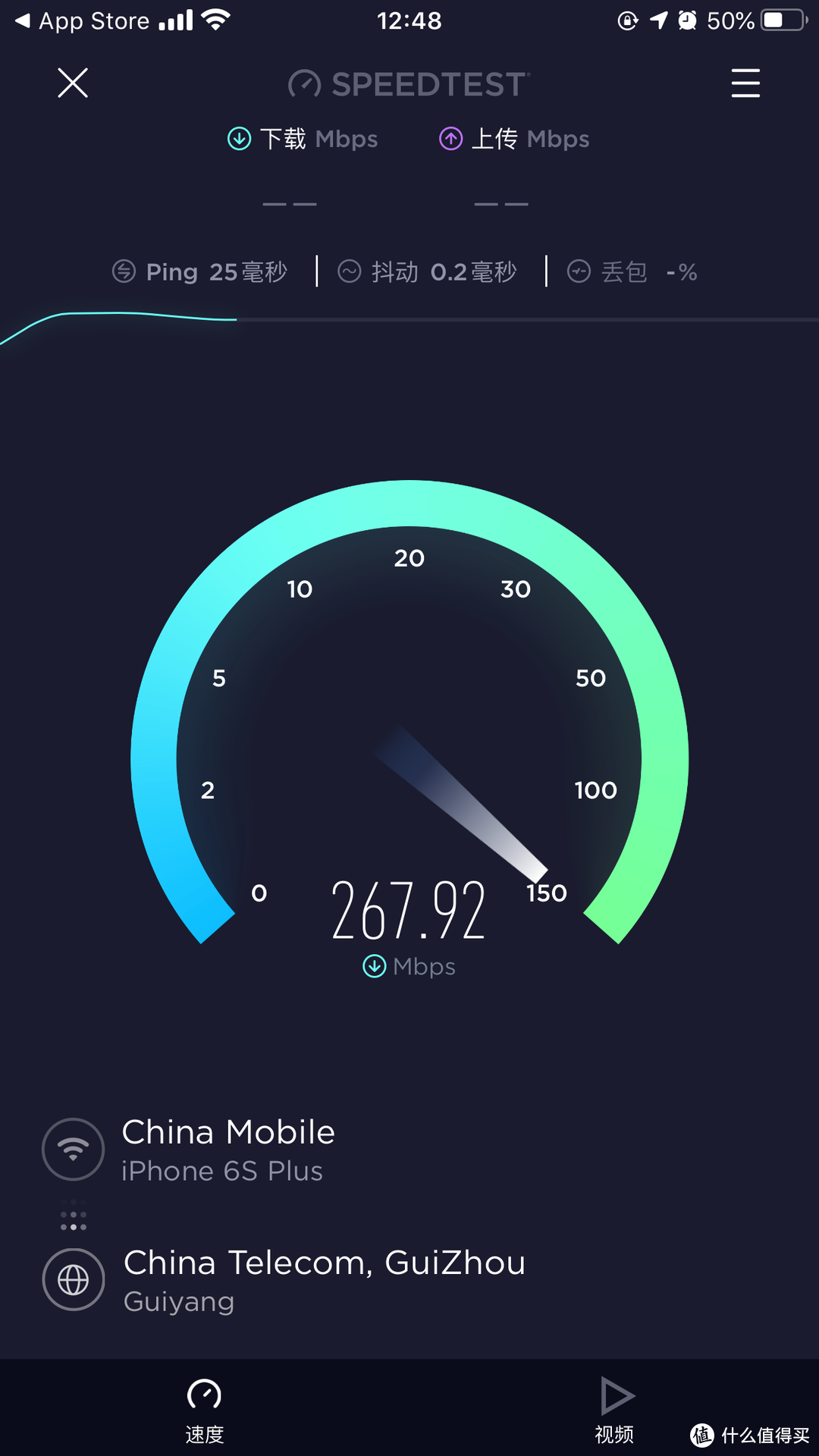Tap the iPhone 6S Plus connection label
This screenshot has width=819, height=1456.
[223, 1170]
